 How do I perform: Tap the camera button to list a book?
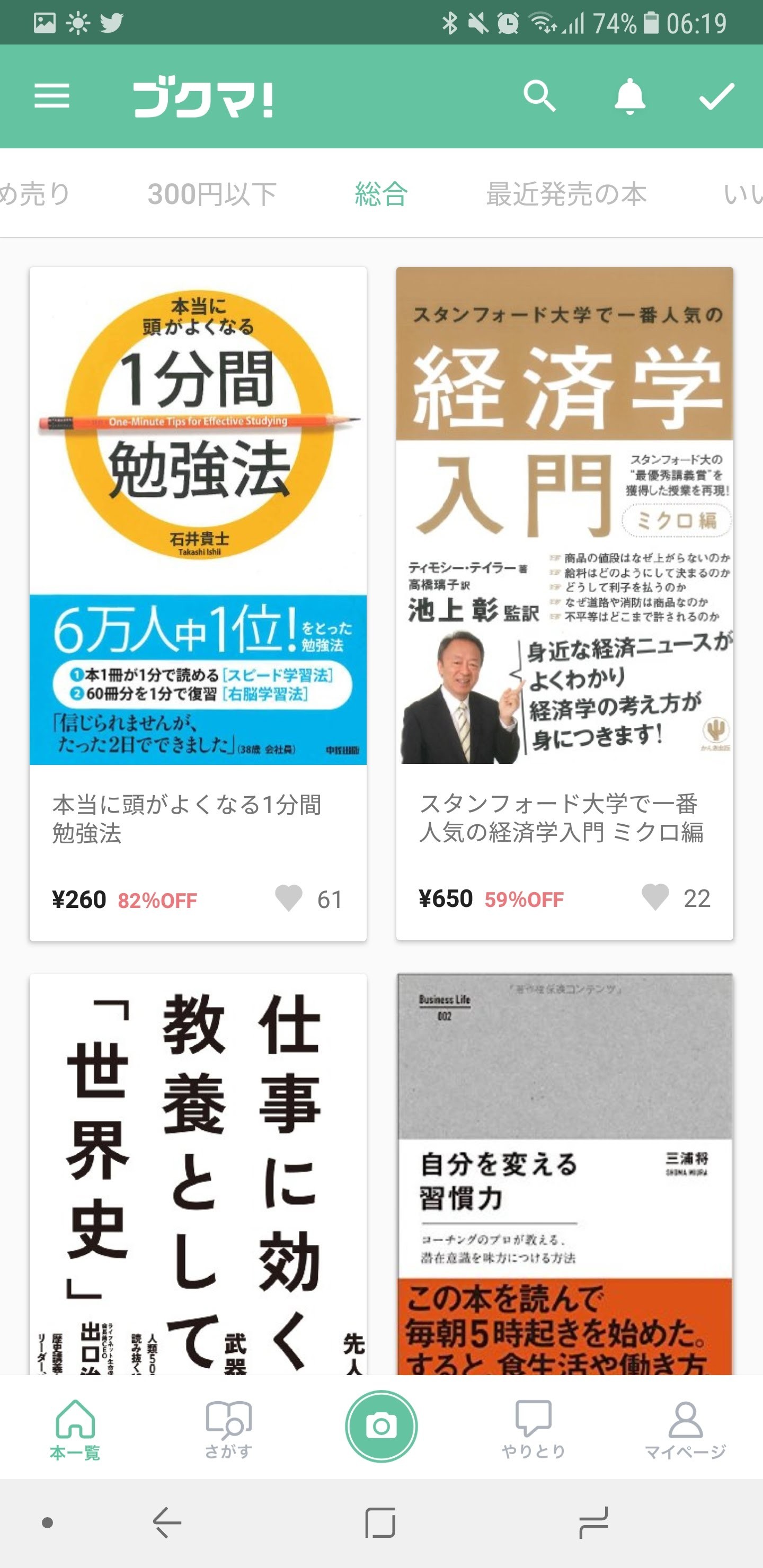click(381, 1426)
